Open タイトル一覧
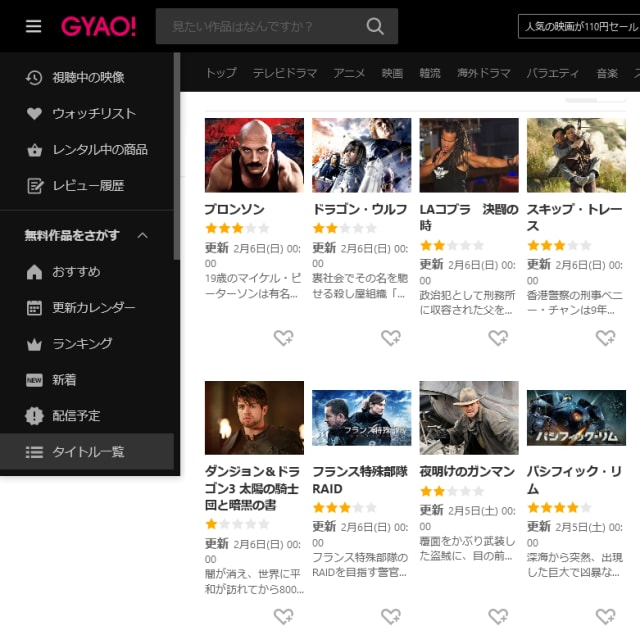Image resolution: width=640 pixels, height=635 pixels. click(88, 451)
